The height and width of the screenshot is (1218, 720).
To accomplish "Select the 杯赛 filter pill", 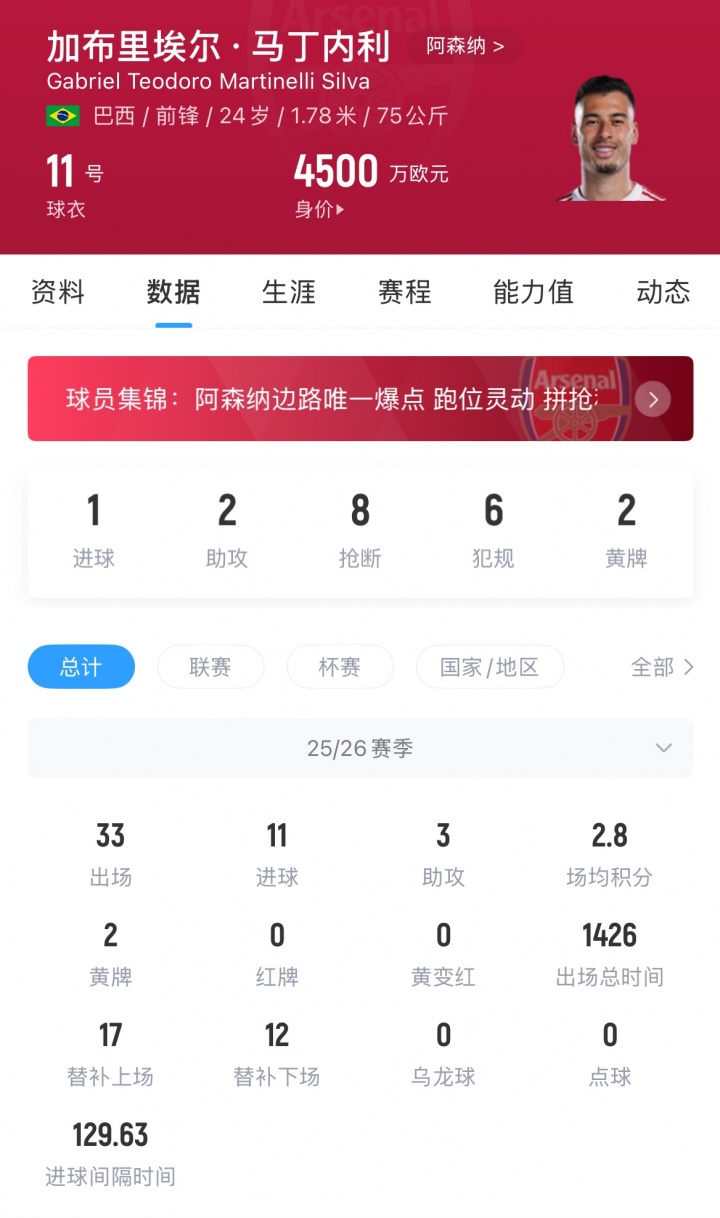I will [340, 667].
